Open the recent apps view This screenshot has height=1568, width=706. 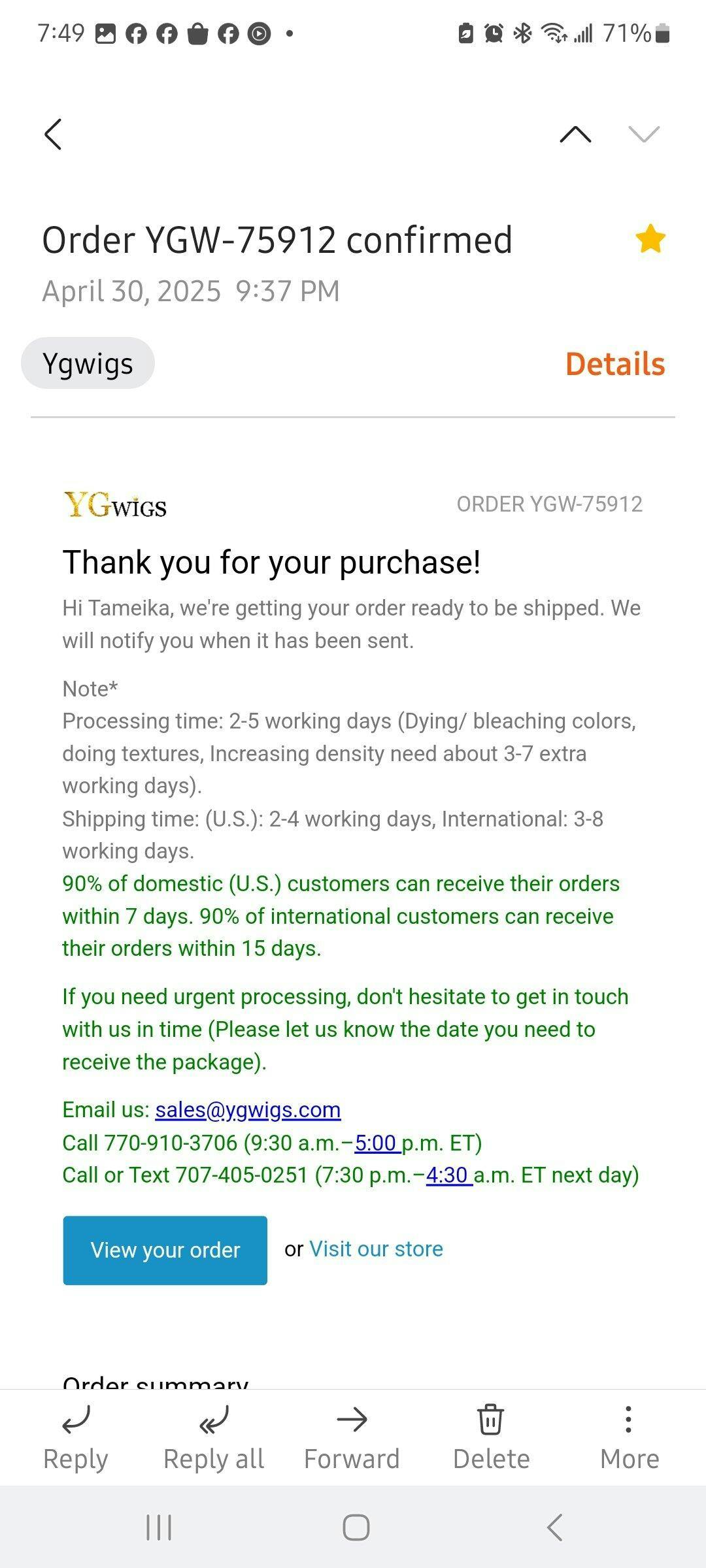159,1527
